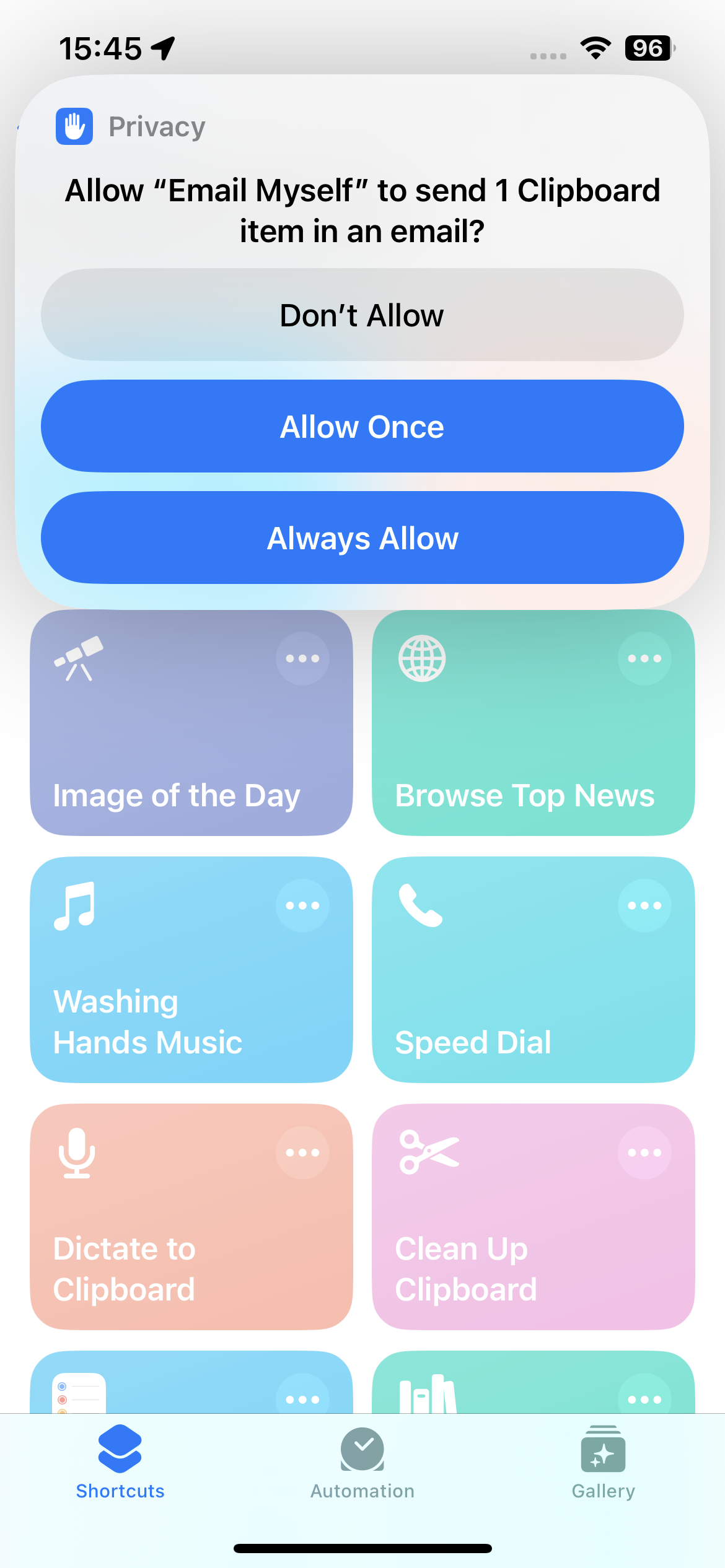725x1568 pixels.
Task: Select the Shortcuts tab
Action: [120, 1463]
